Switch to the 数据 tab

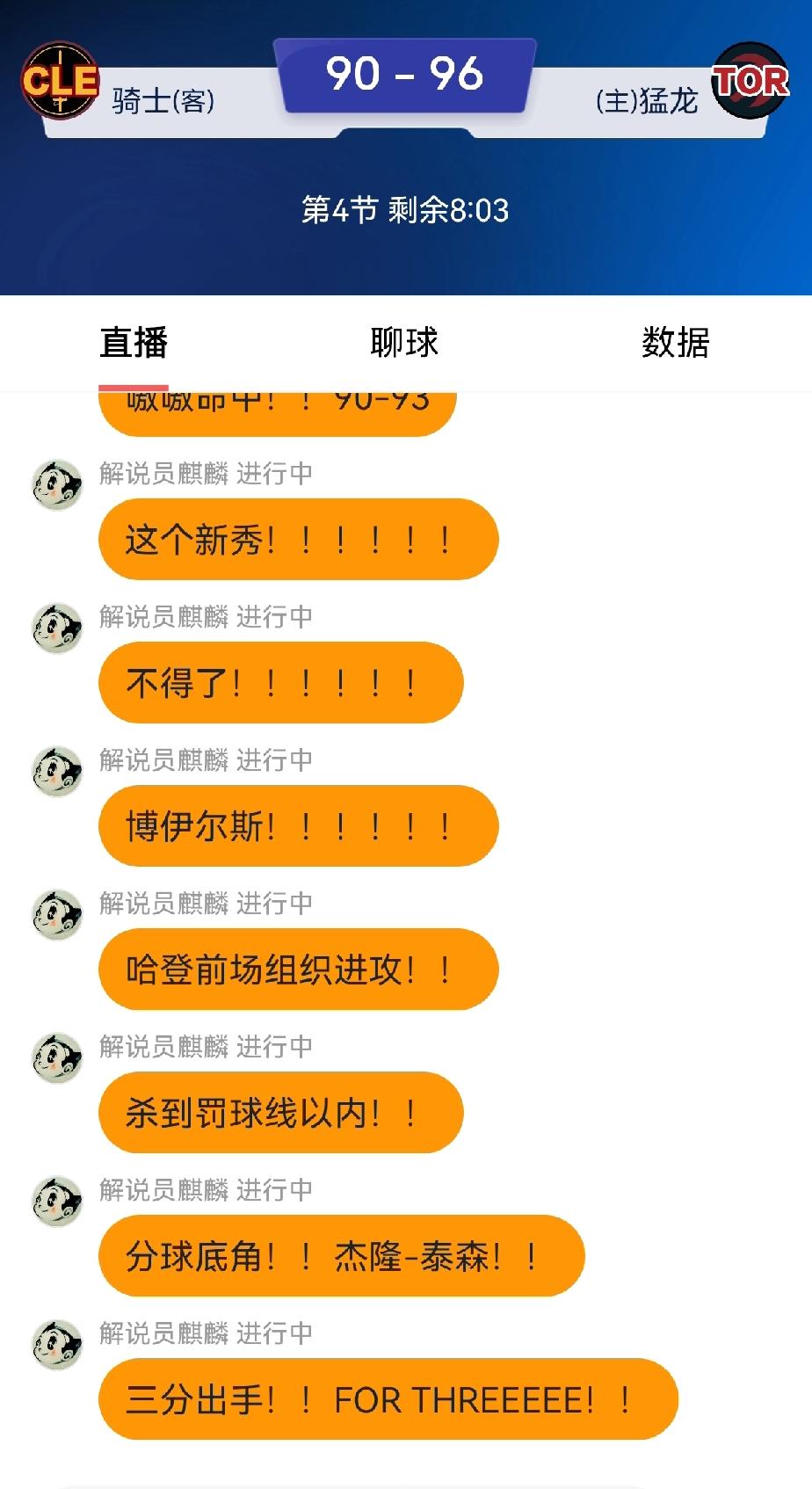point(677,343)
